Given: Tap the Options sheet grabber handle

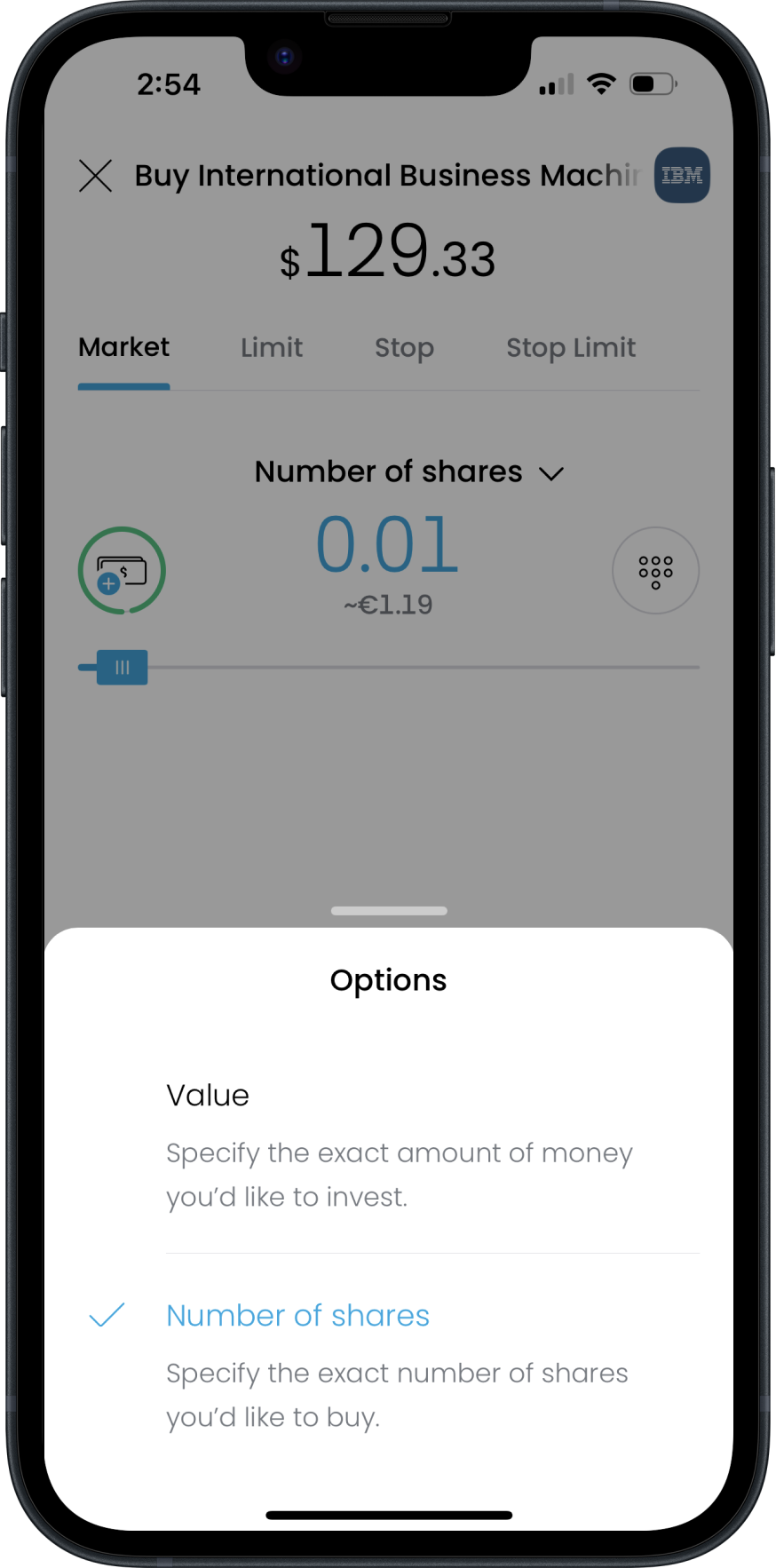Looking at the screenshot, I should coord(389,911).
